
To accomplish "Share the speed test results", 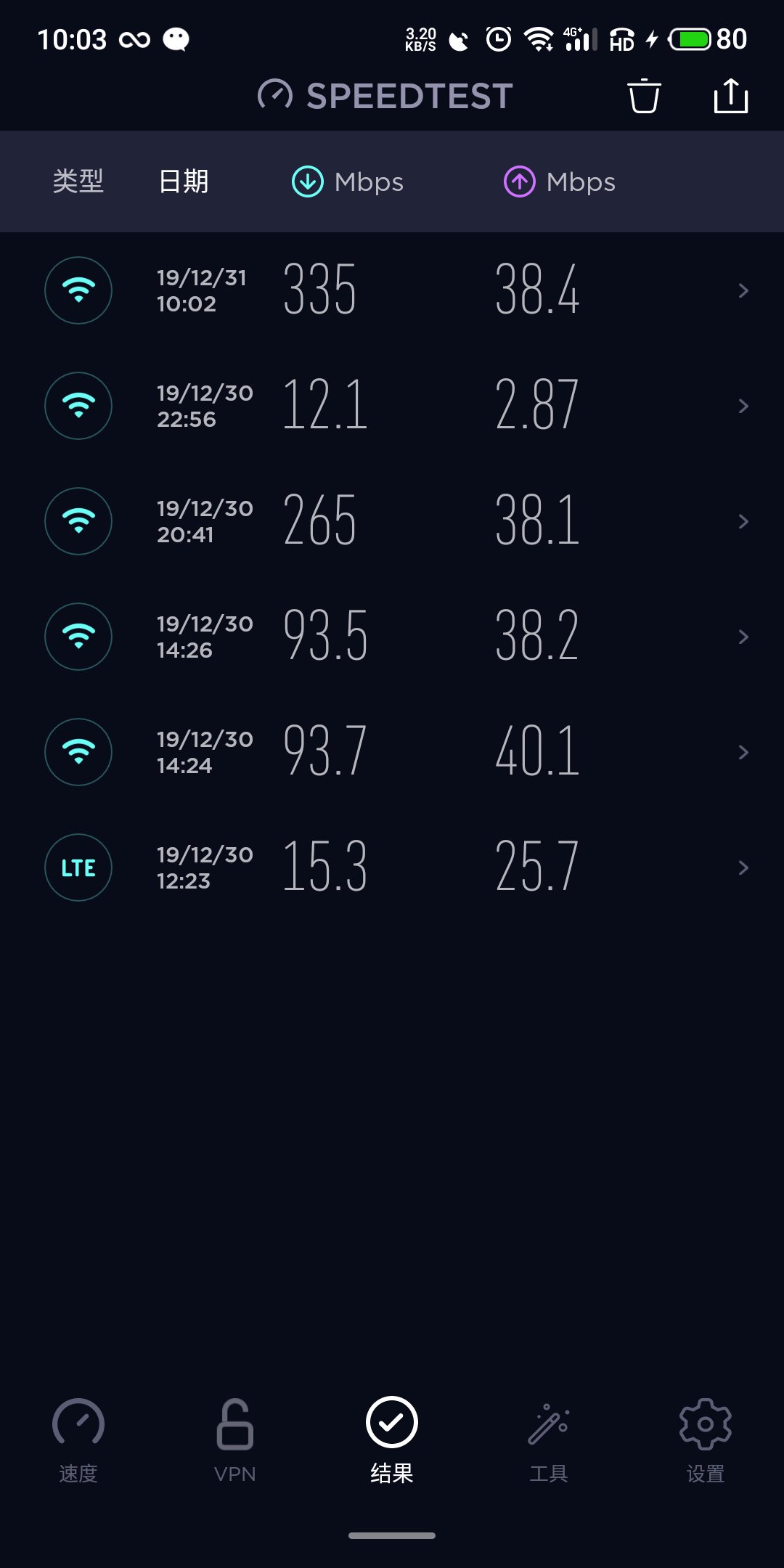I will point(730,97).
